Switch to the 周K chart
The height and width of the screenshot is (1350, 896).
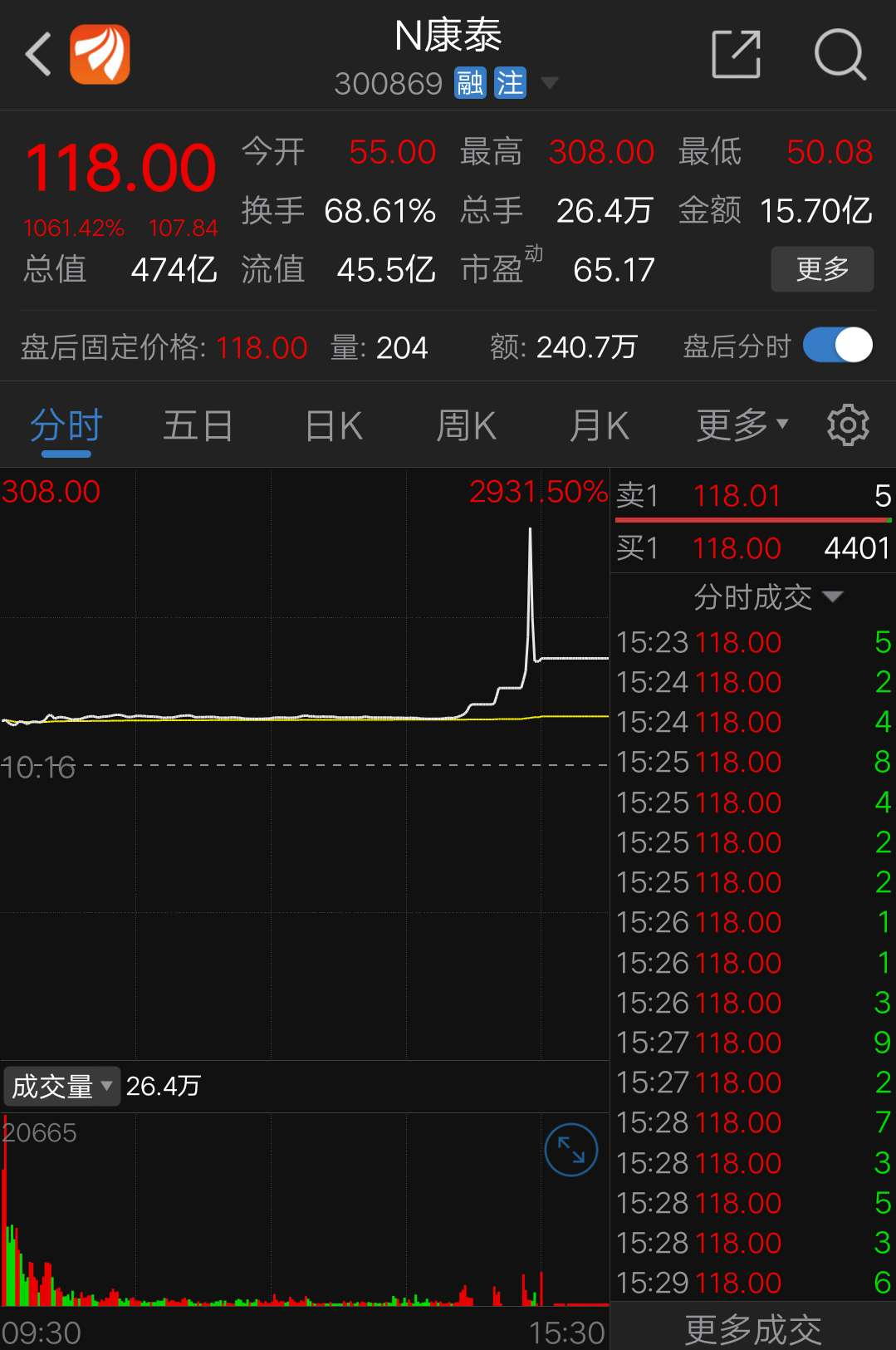pos(466,426)
